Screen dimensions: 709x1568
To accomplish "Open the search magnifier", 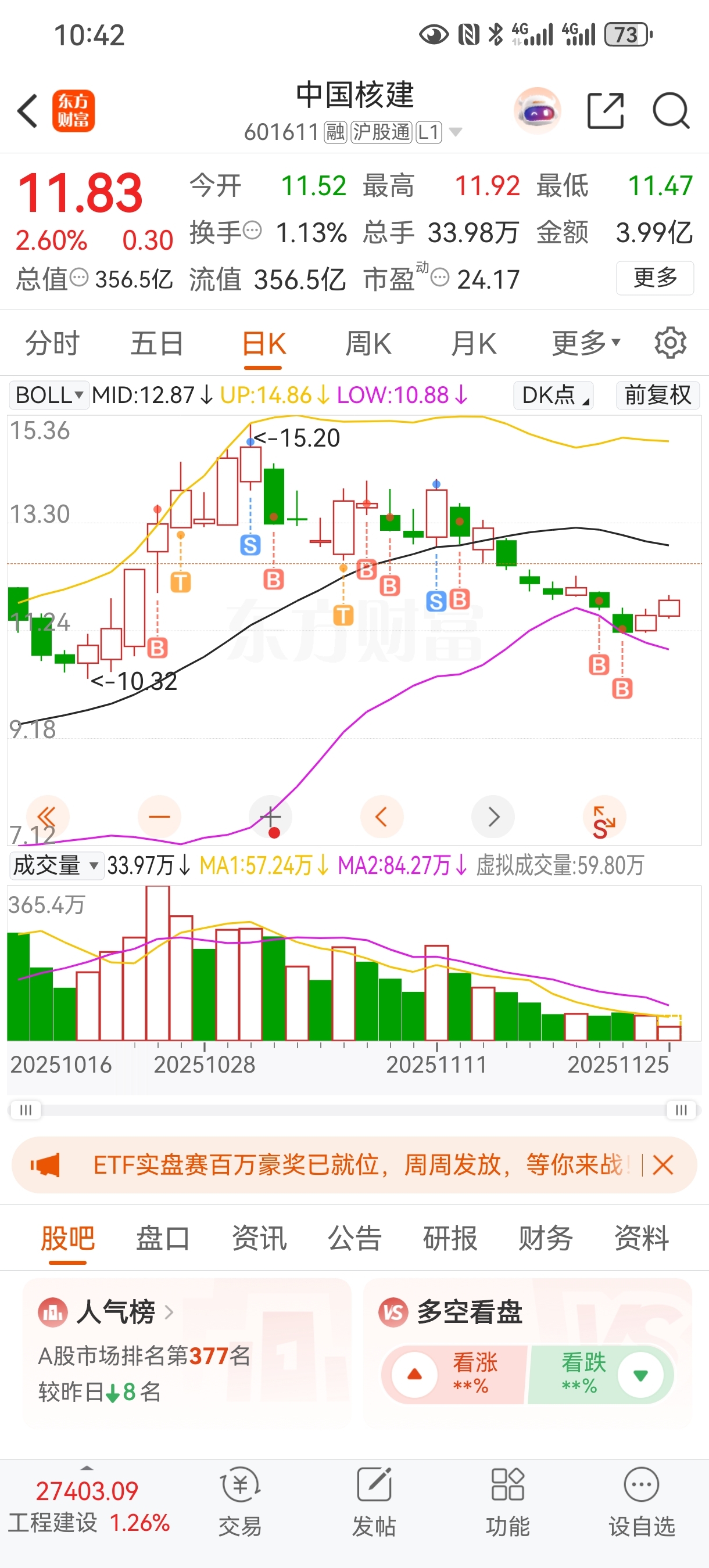I will [671, 112].
